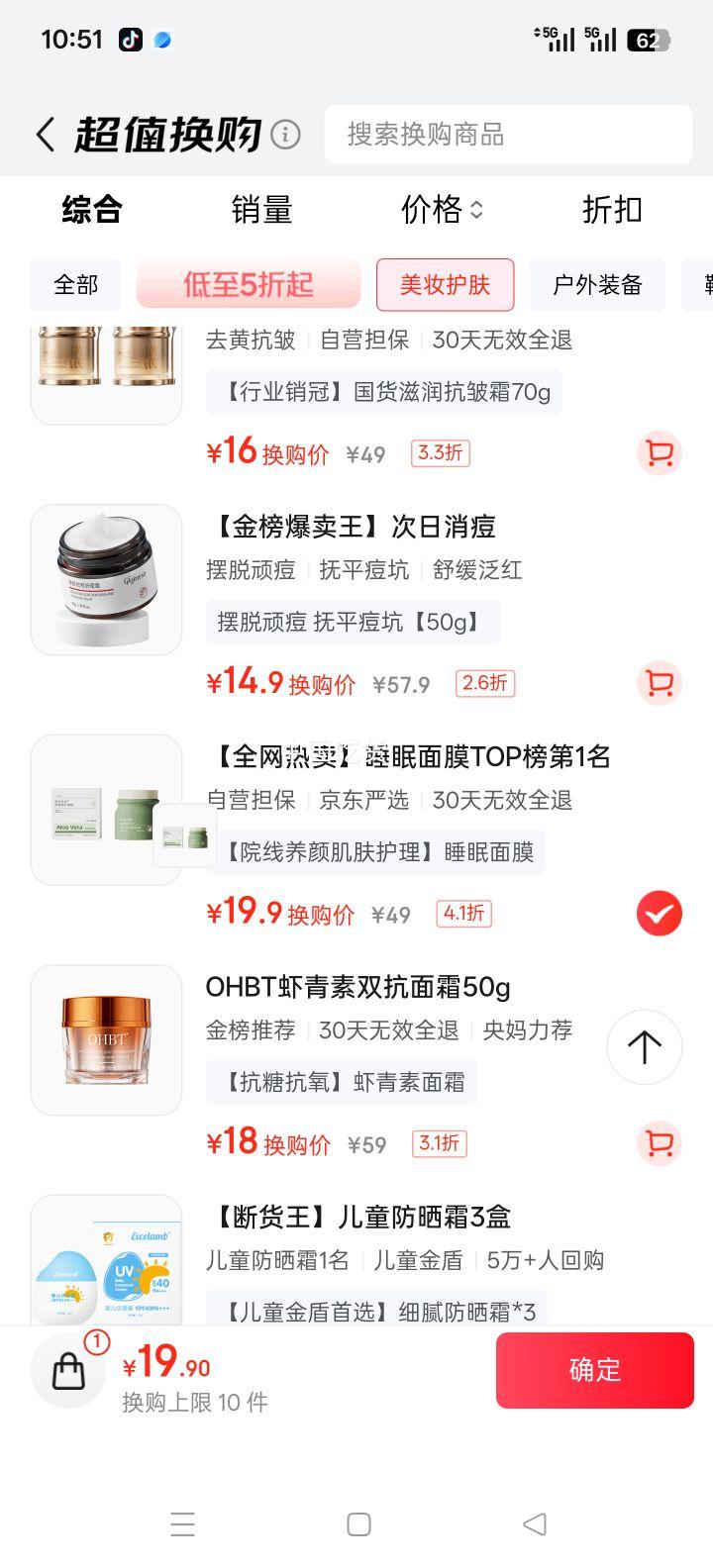Select the 美妆护肤 category chip
The image size is (713, 1568).
tap(445, 285)
